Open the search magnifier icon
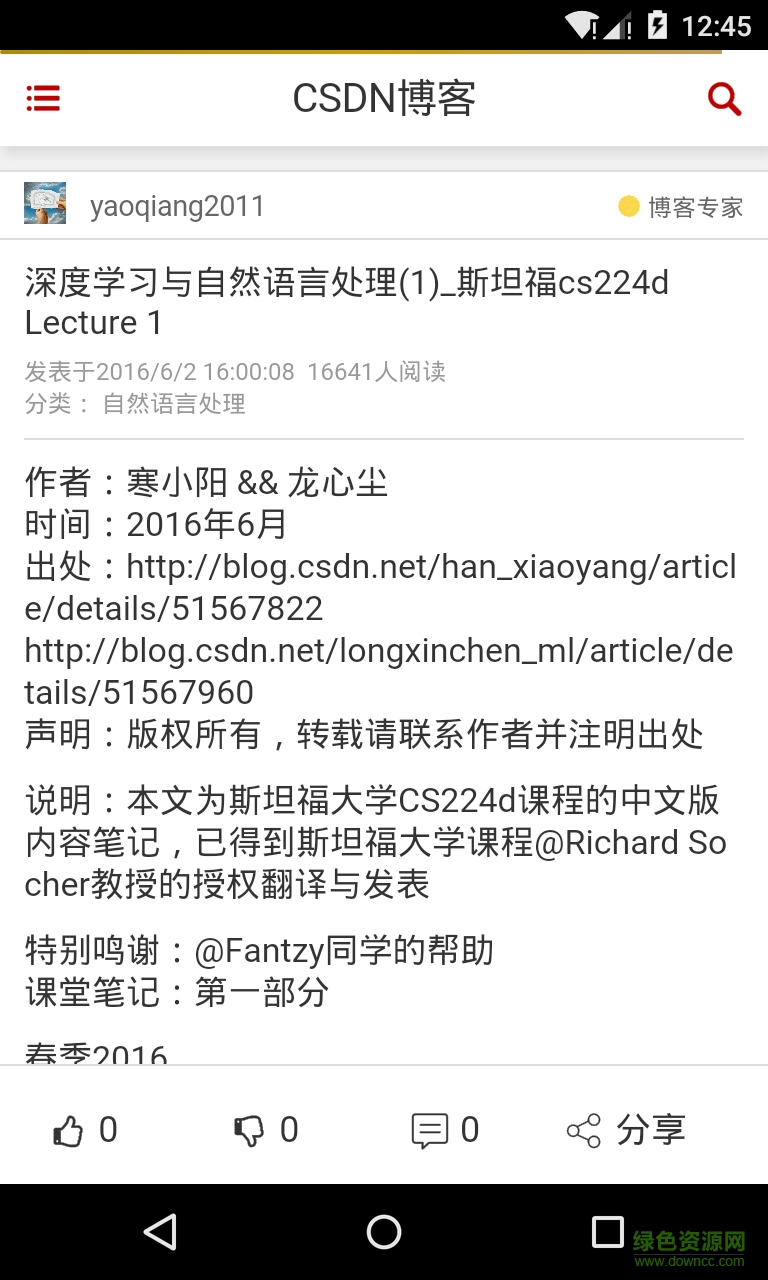The width and height of the screenshot is (768, 1280). point(723,99)
